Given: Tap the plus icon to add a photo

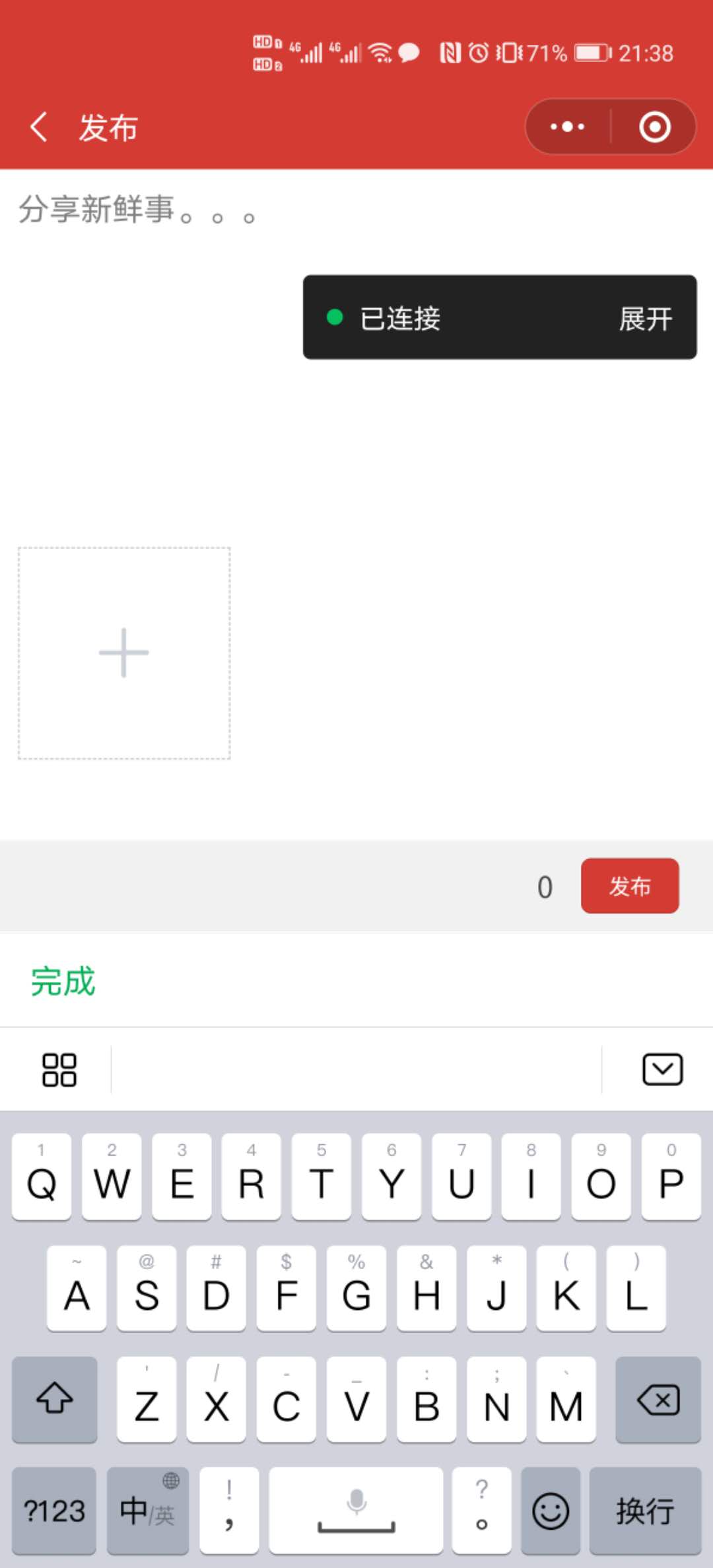Looking at the screenshot, I should [x=123, y=653].
